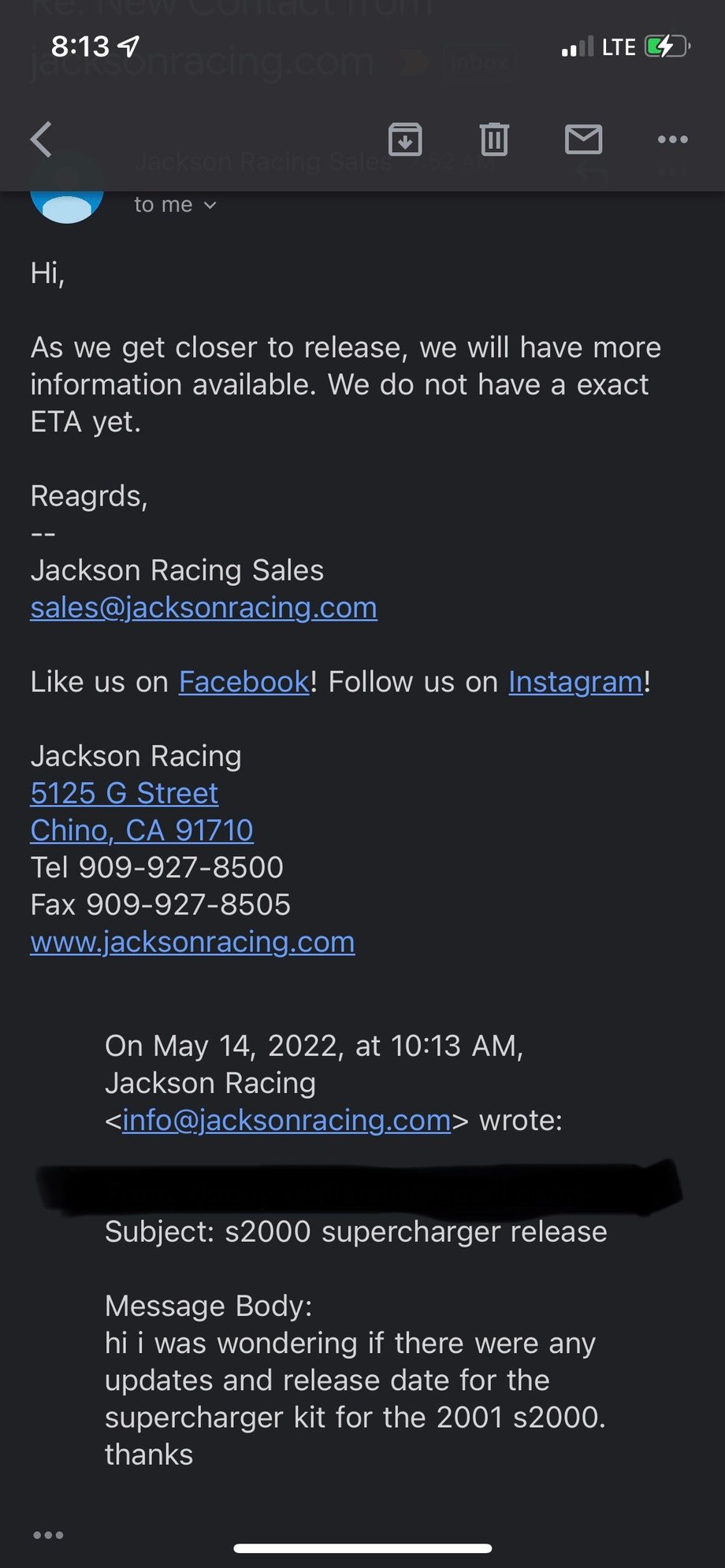The image size is (725, 1568).
Task: Visit www.jacksonracing.com website
Action: point(192,942)
